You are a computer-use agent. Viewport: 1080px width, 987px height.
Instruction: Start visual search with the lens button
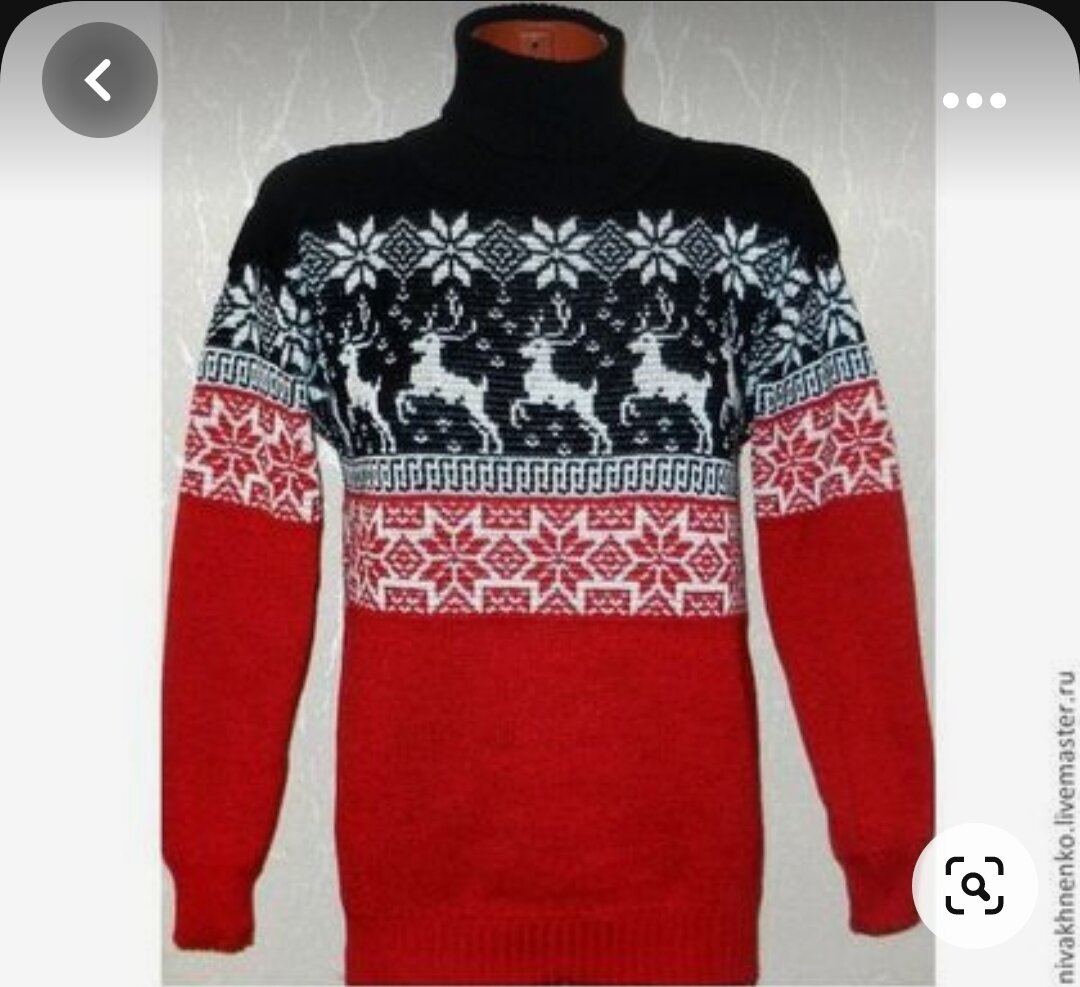(974, 884)
